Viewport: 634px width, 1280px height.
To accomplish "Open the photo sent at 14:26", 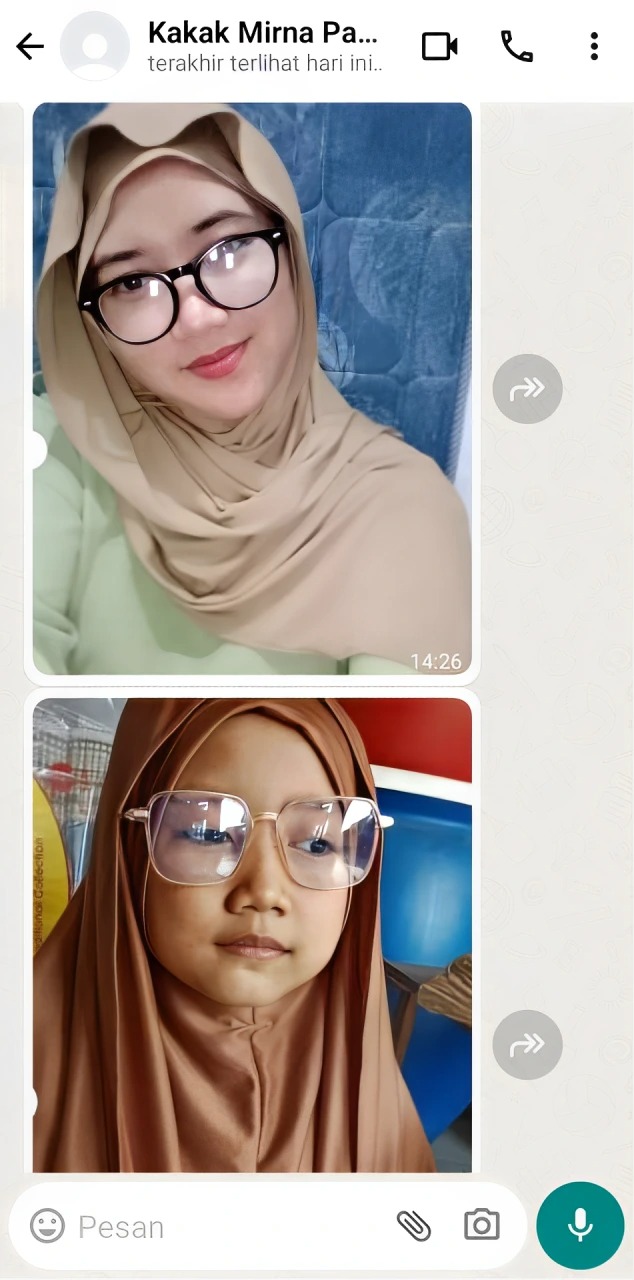I will 252,388.
